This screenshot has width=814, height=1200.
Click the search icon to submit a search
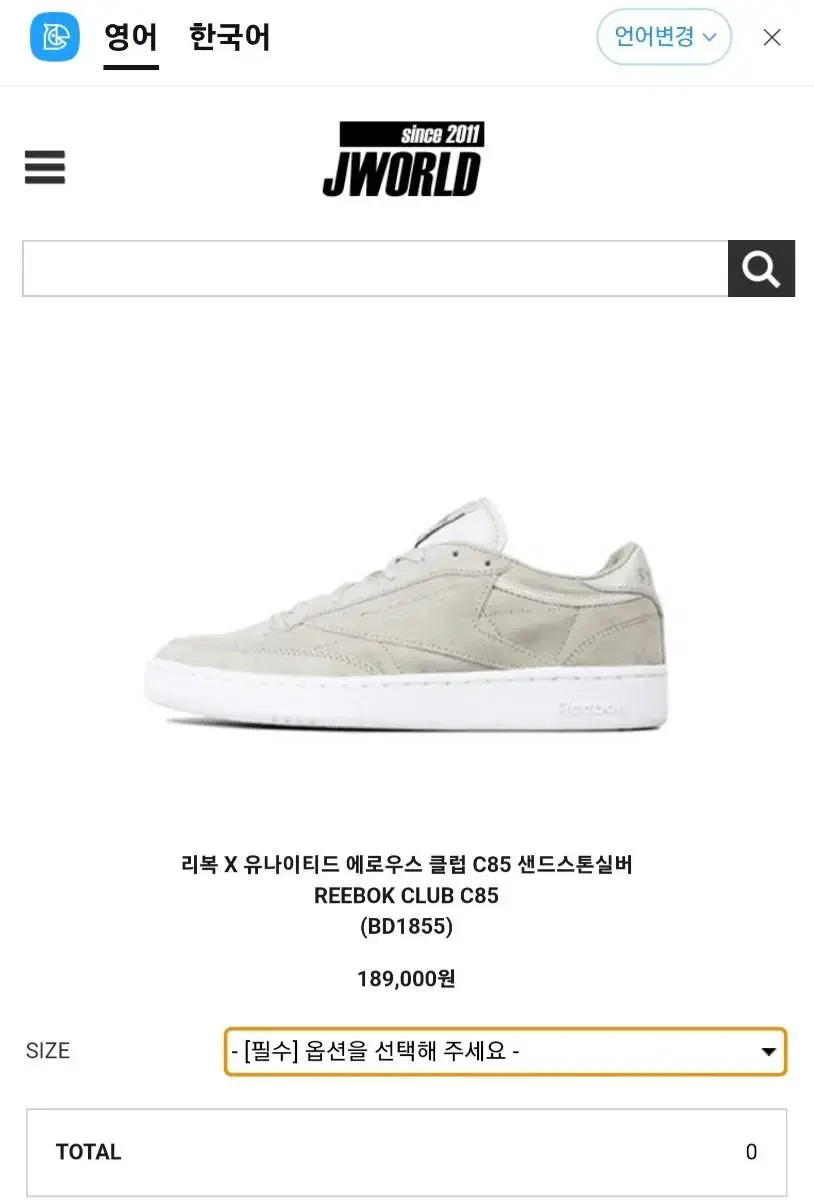761,267
